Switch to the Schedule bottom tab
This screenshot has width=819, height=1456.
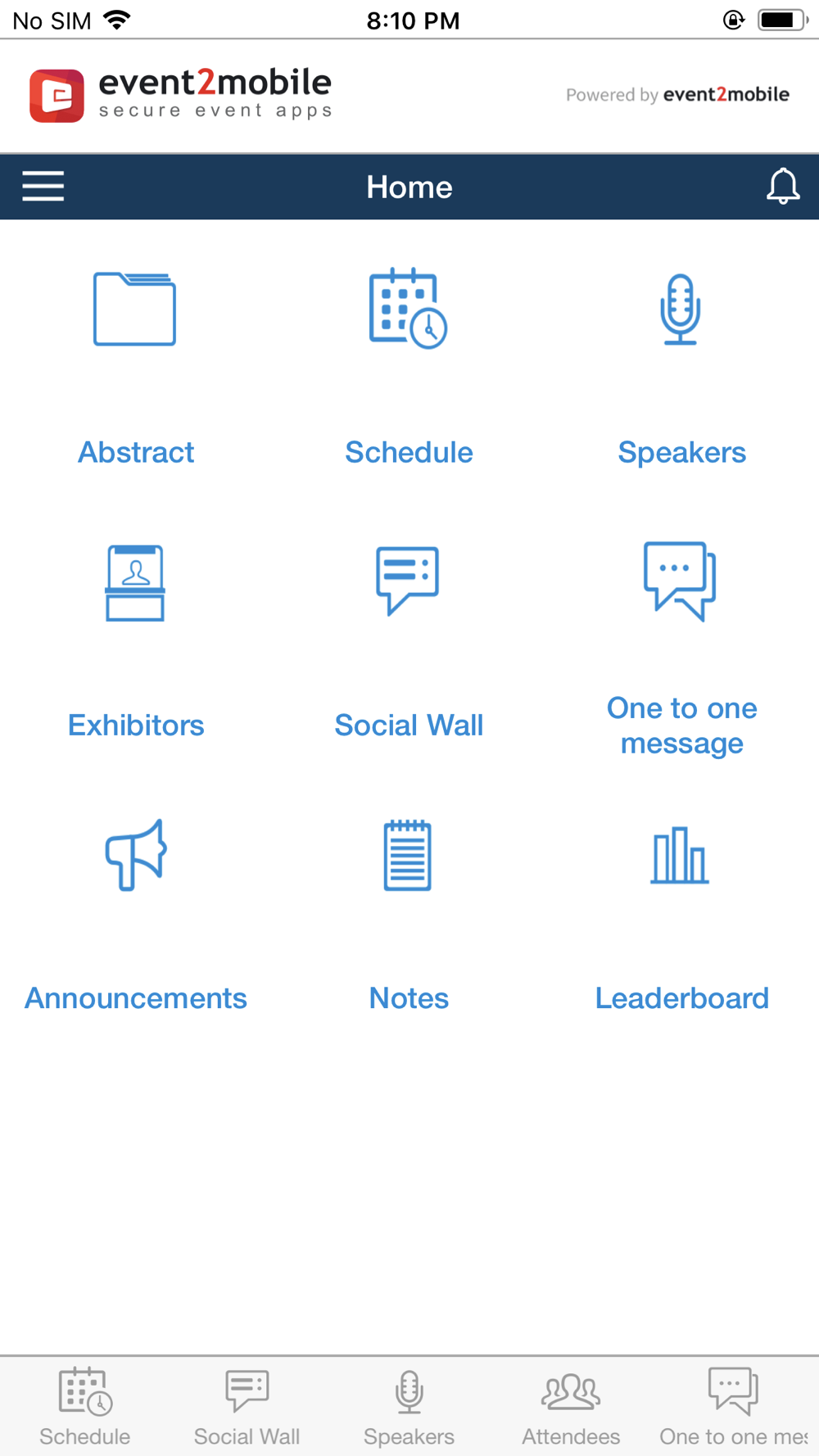pos(85,1406)
